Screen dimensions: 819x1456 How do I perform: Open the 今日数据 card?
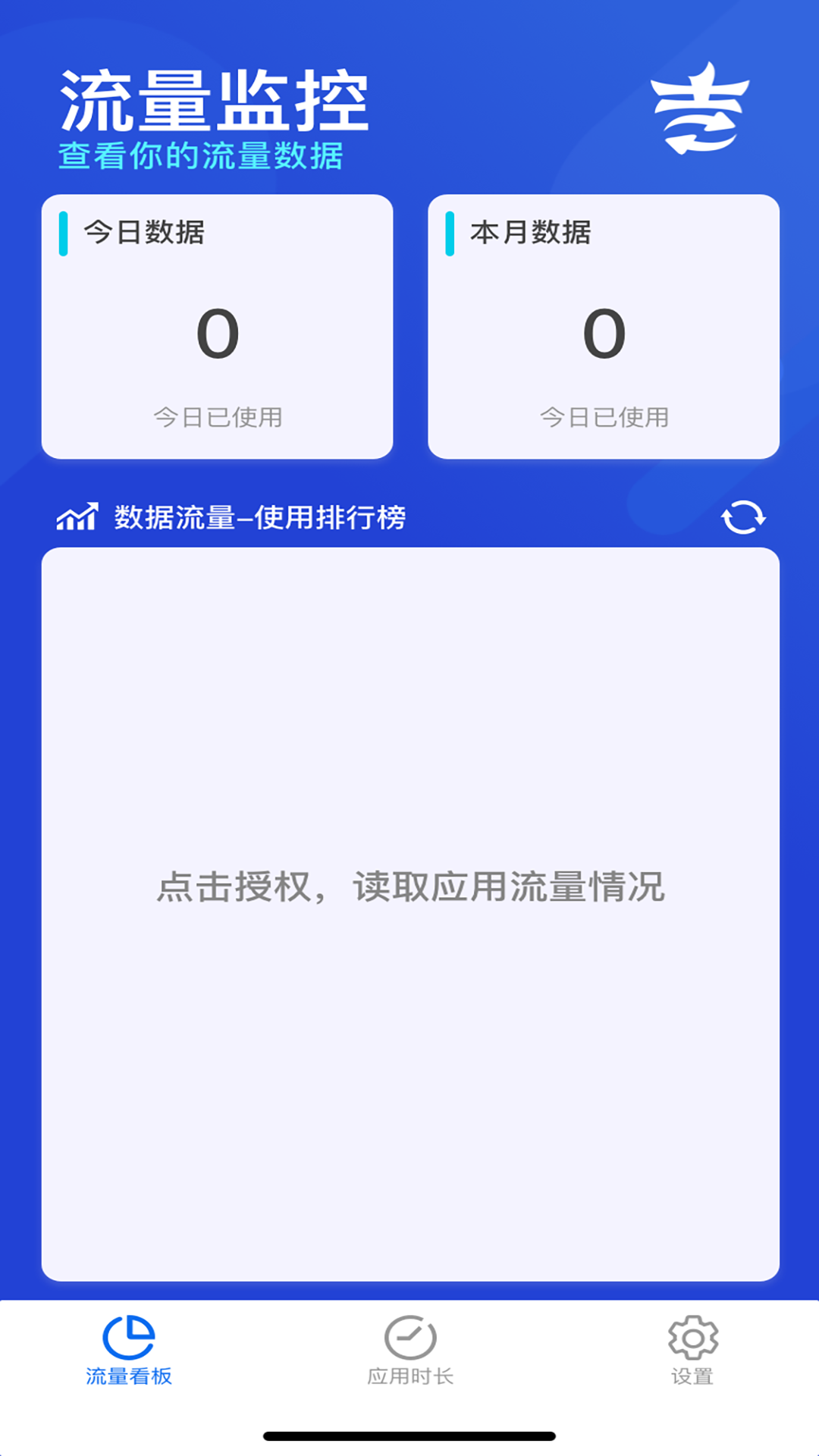point(219,326)
